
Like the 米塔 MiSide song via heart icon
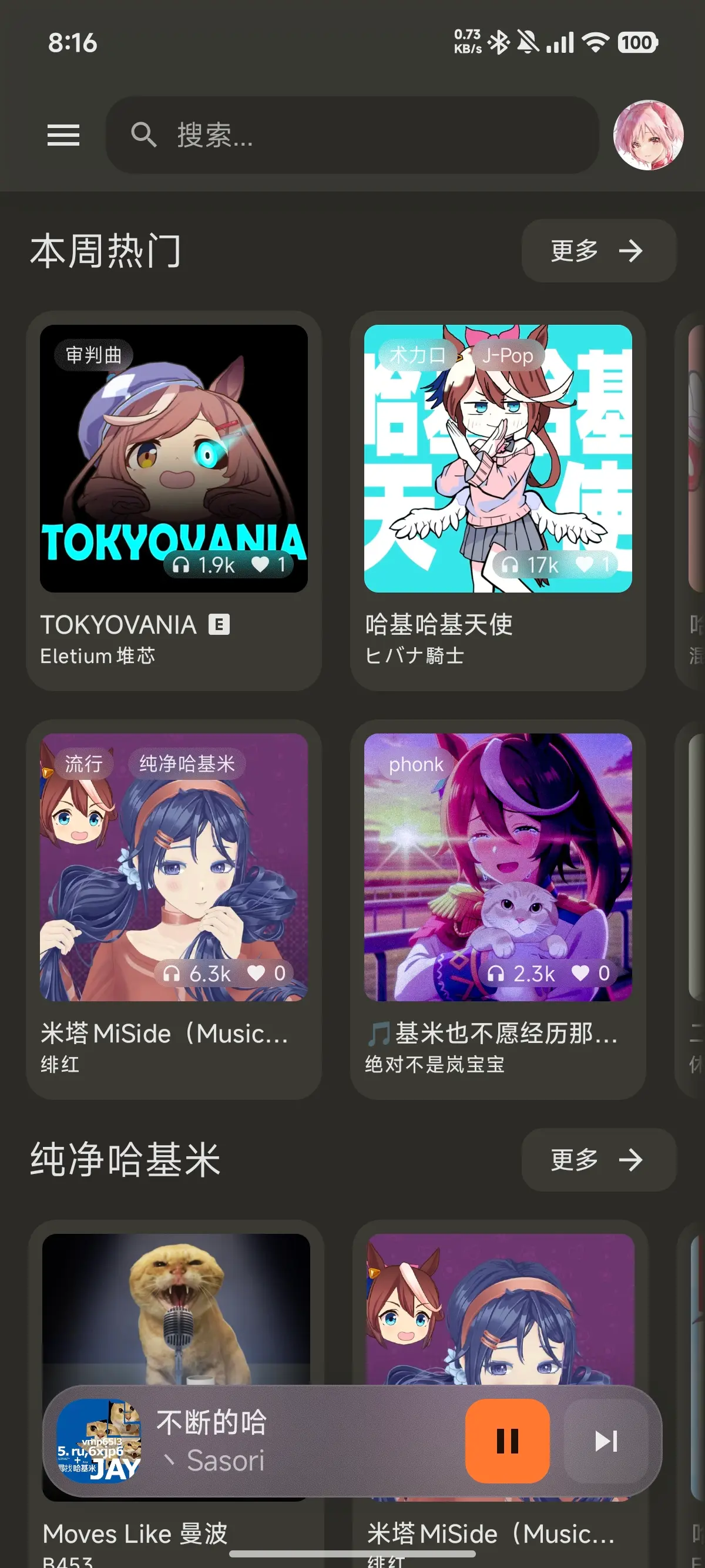coord(256,973)
